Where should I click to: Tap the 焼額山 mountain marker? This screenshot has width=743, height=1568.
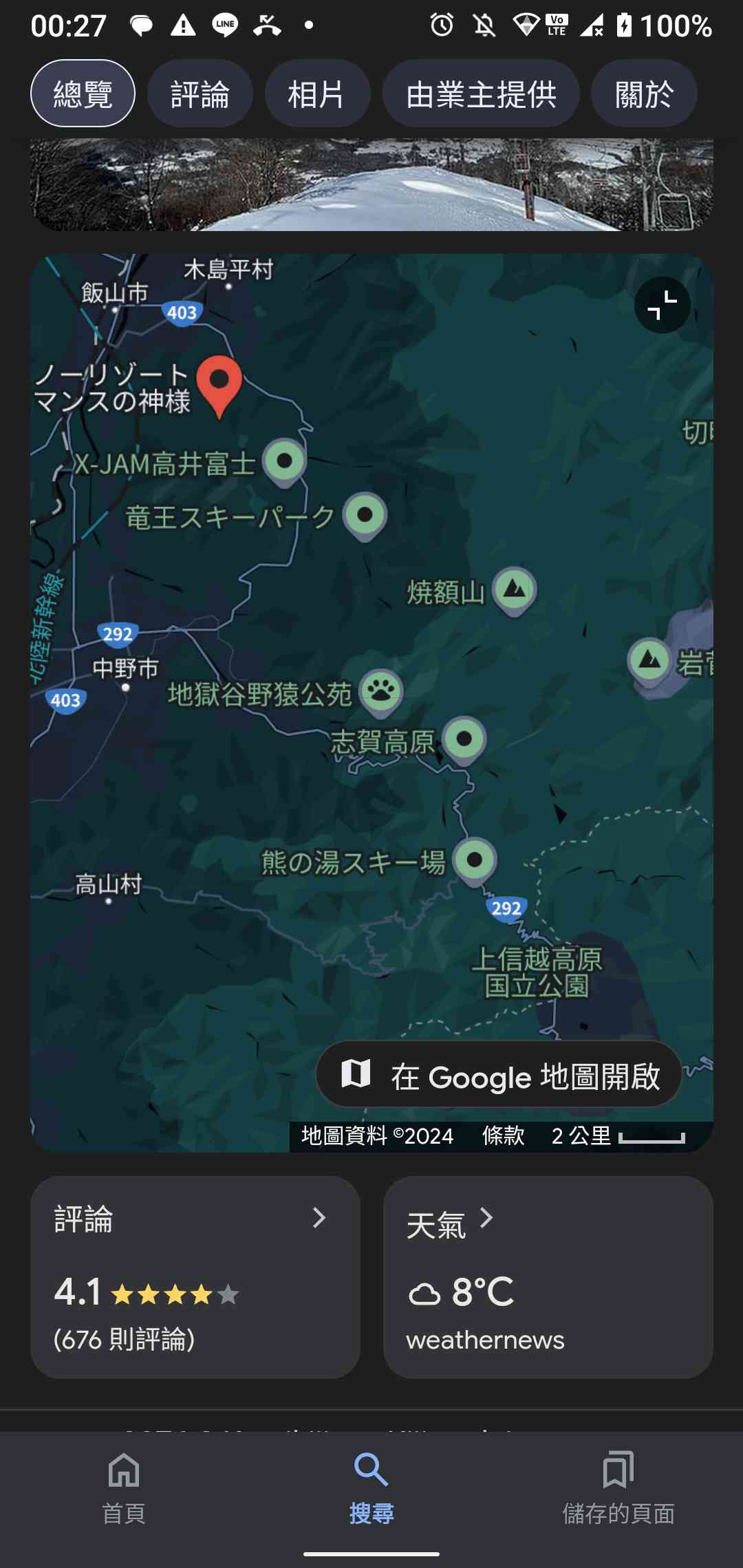coord(515,589)
